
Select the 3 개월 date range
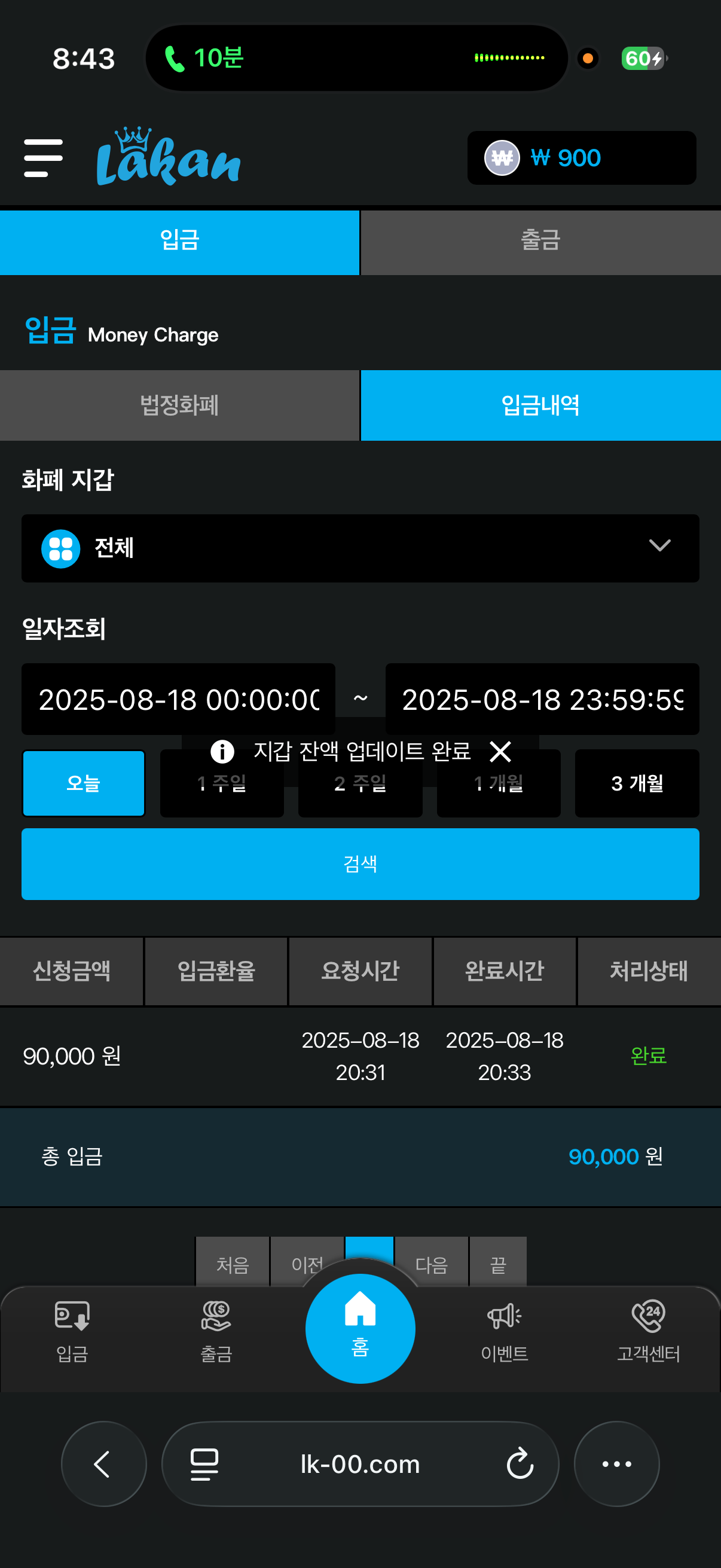[637, 783]
